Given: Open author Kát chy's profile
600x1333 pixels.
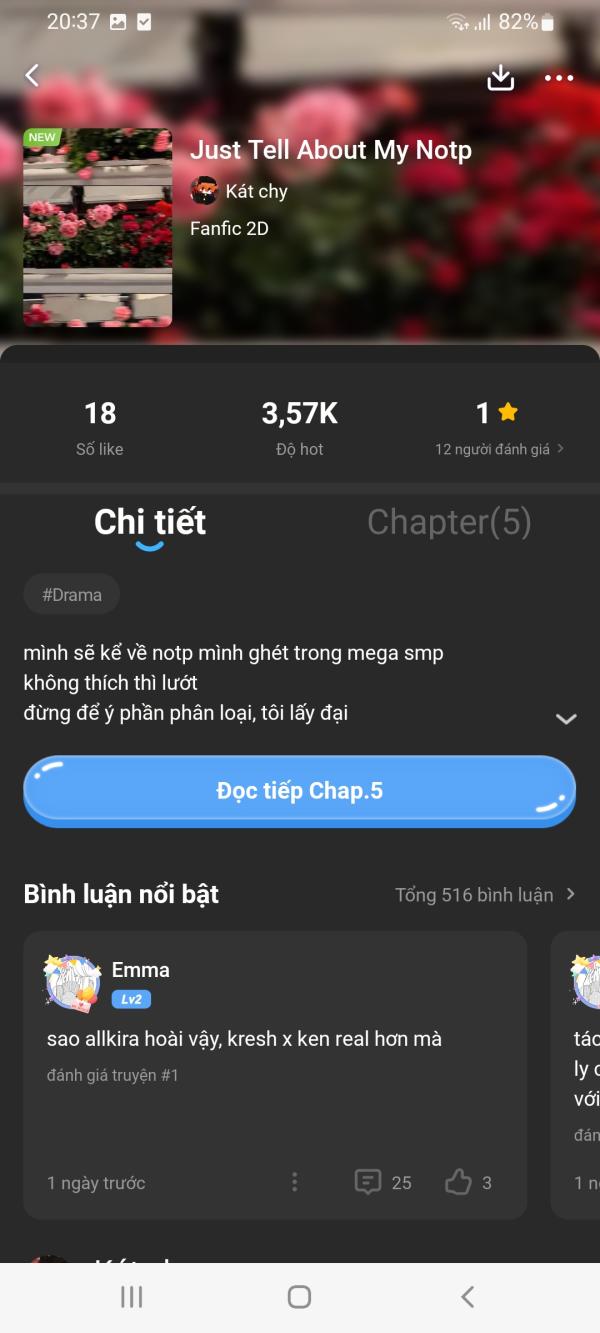Looking at the screenshot, I should tap(240, 191).
